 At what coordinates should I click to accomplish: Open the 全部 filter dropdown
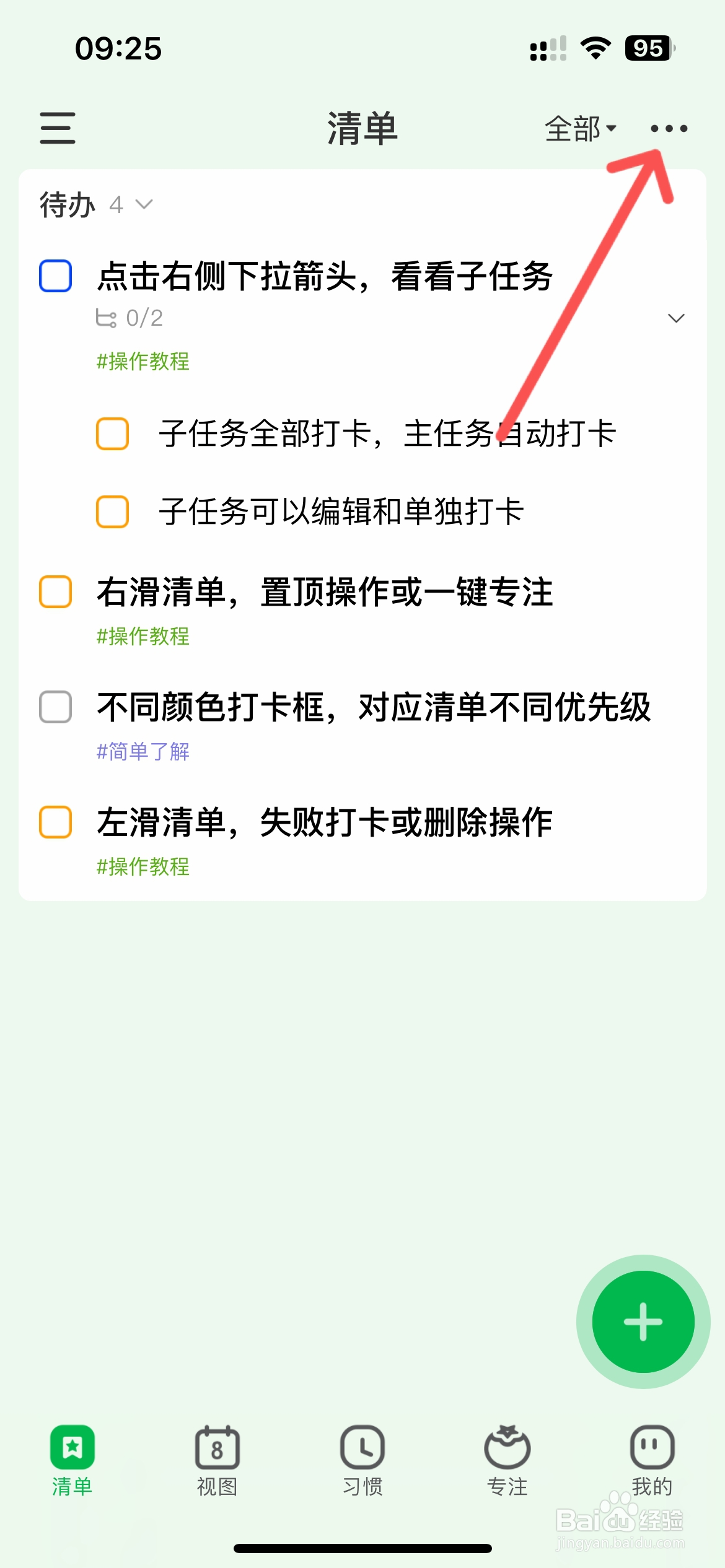580,129
